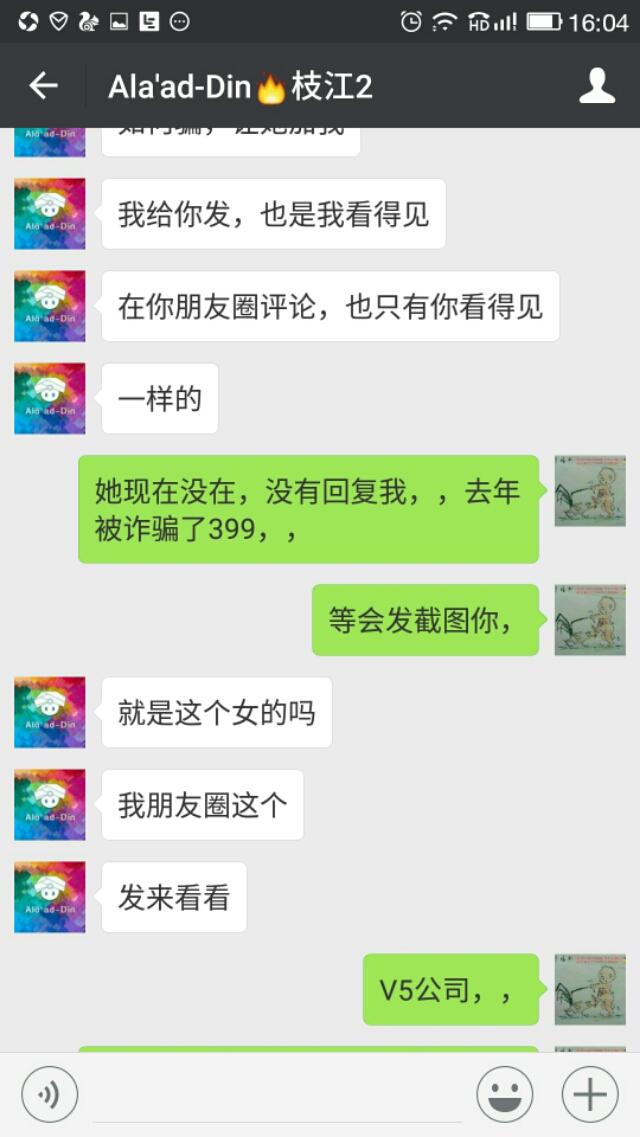Open my avatar beside "V5公司" message

point(590,989)
